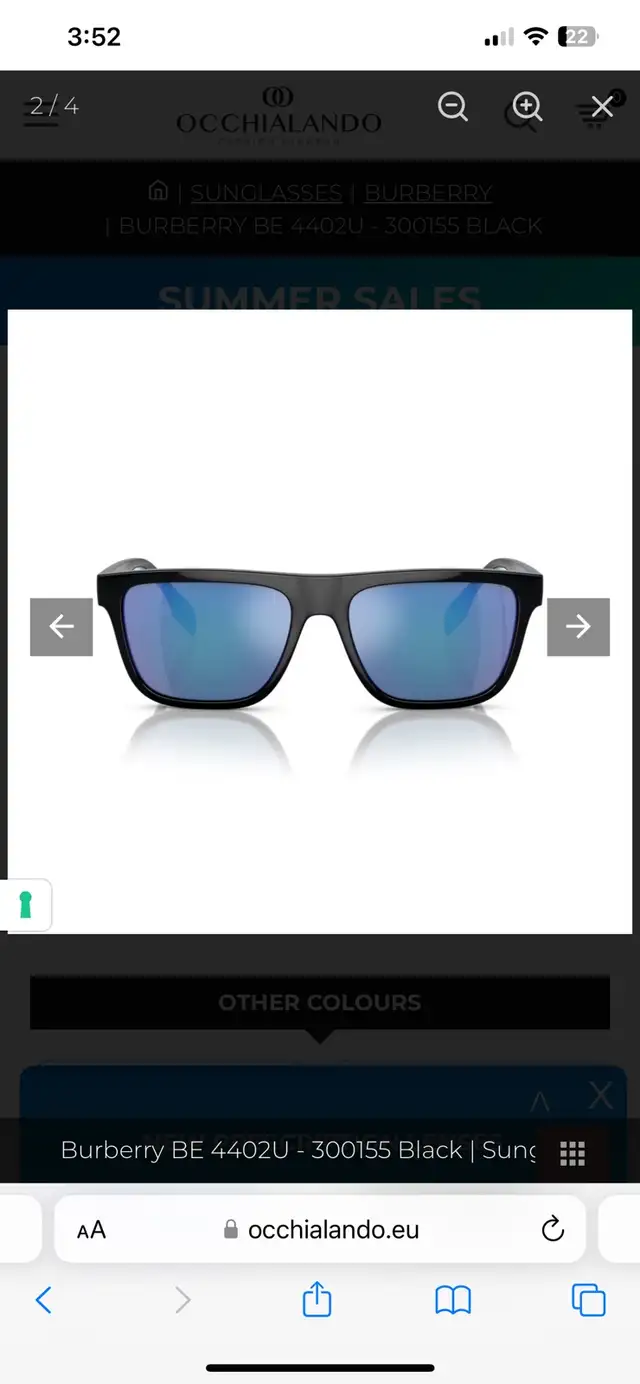Image resolution: width=640 pixels, height=1384 pixels.
Task: Share this page from Safari
Action: point(317,1299)
